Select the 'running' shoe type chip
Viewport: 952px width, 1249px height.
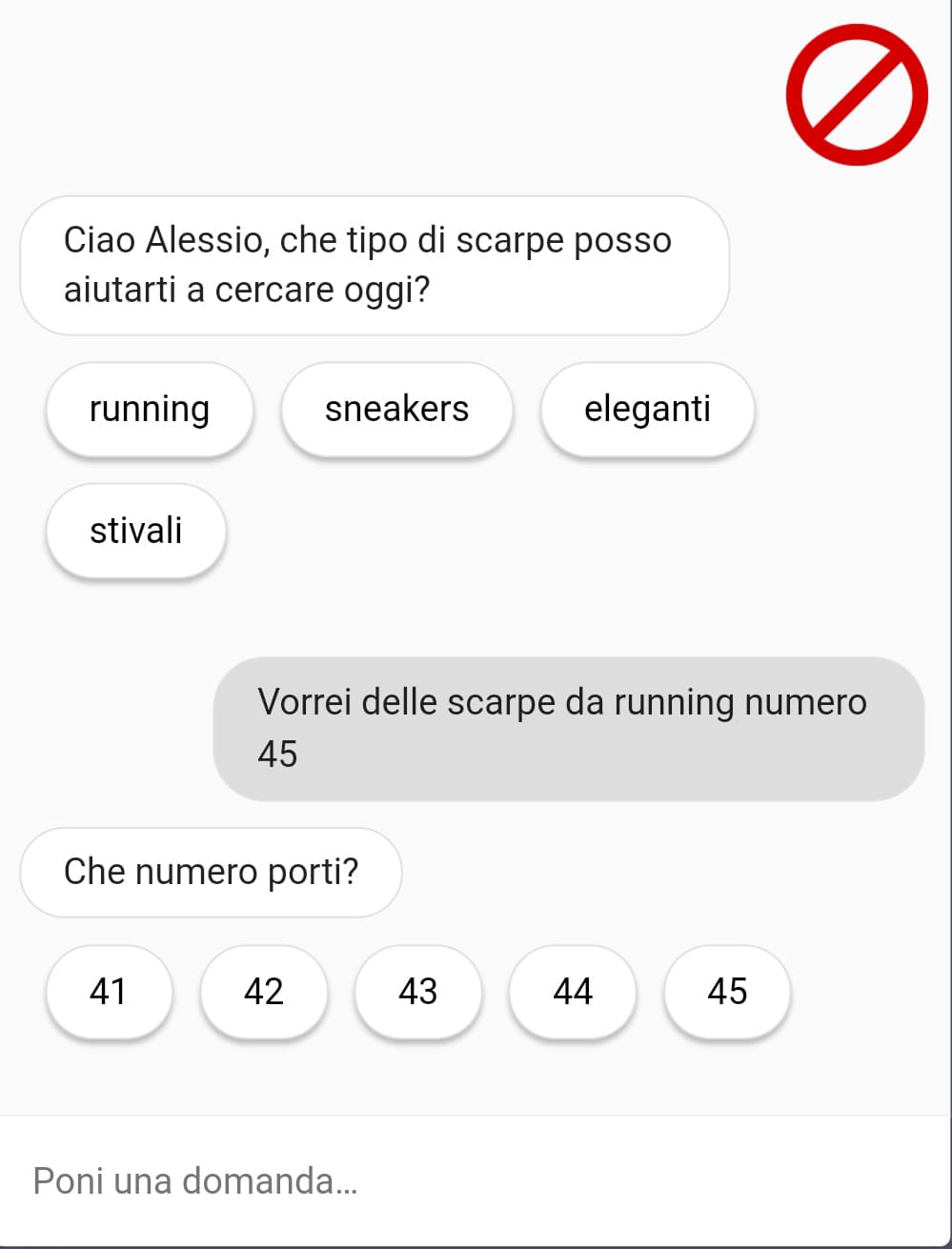click(x=149, y=409)
